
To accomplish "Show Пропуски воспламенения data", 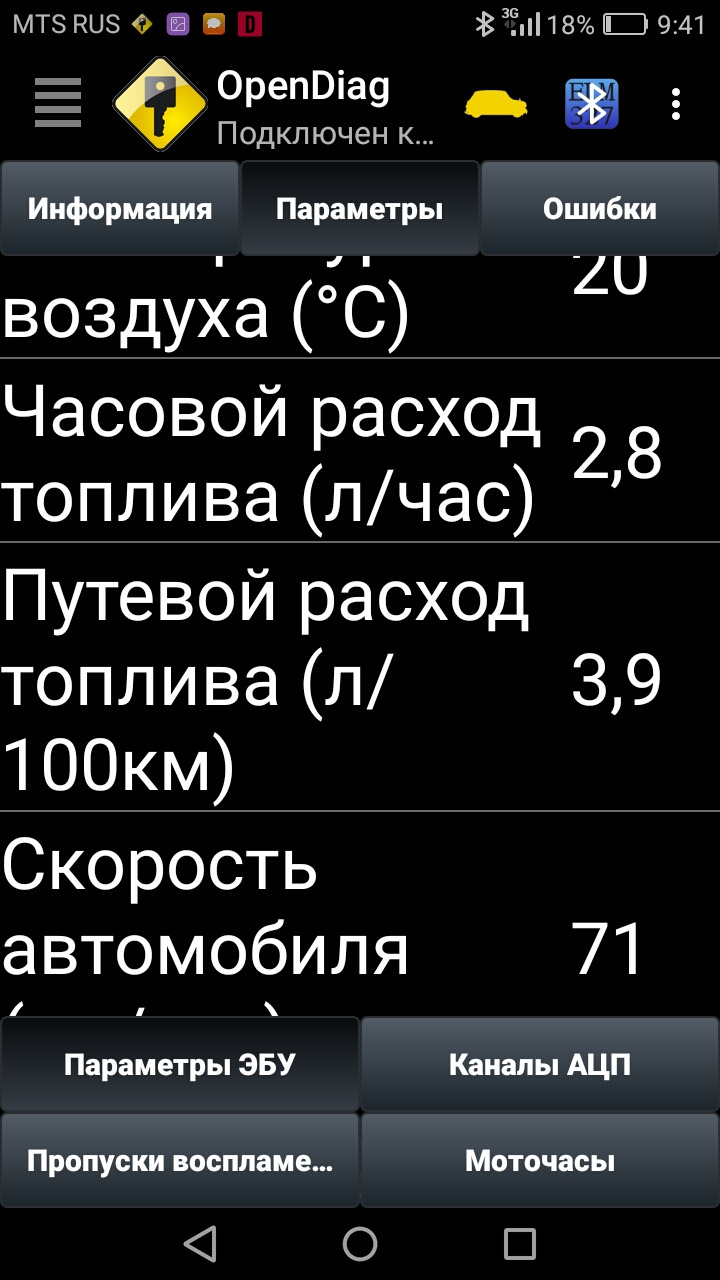I will 180,1161.
